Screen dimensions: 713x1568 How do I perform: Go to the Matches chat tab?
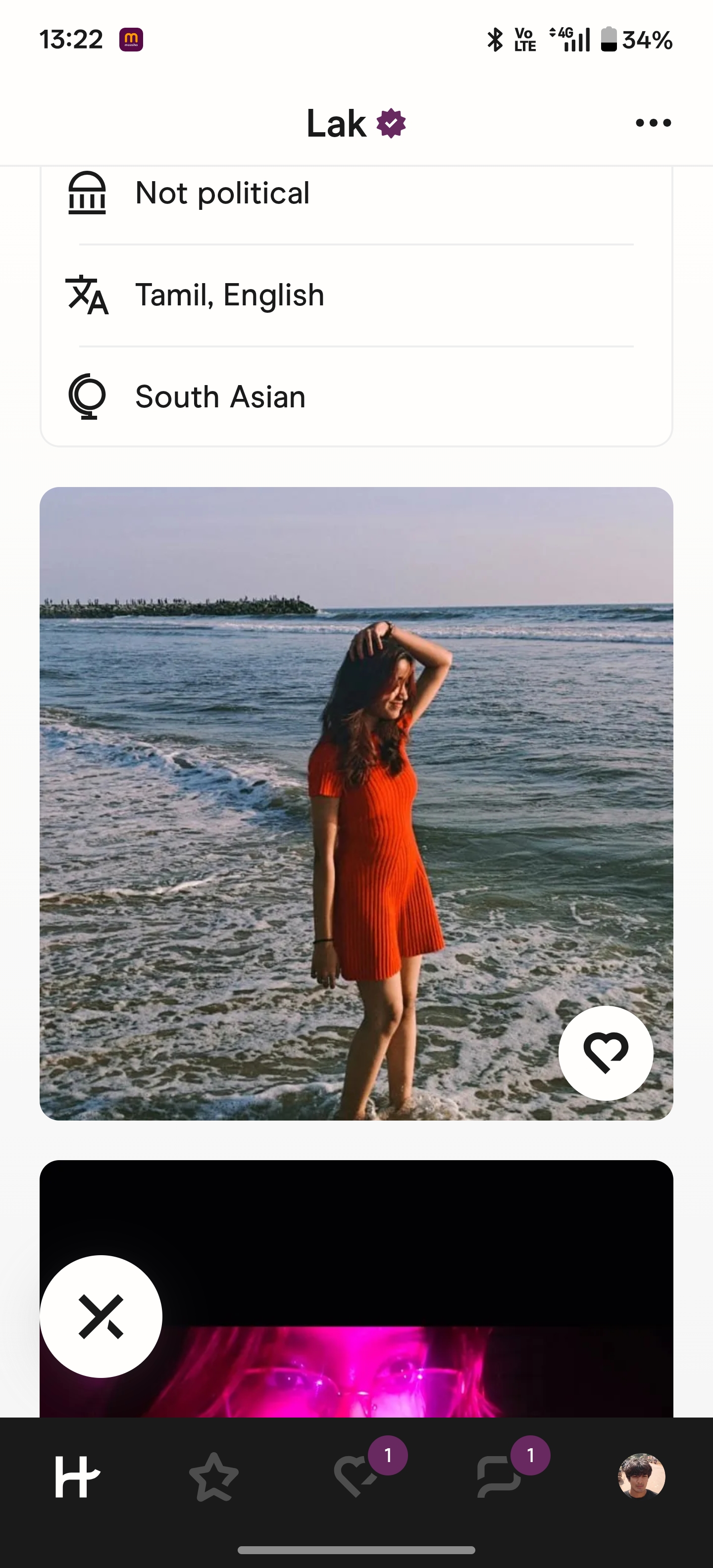(499, 1476)
